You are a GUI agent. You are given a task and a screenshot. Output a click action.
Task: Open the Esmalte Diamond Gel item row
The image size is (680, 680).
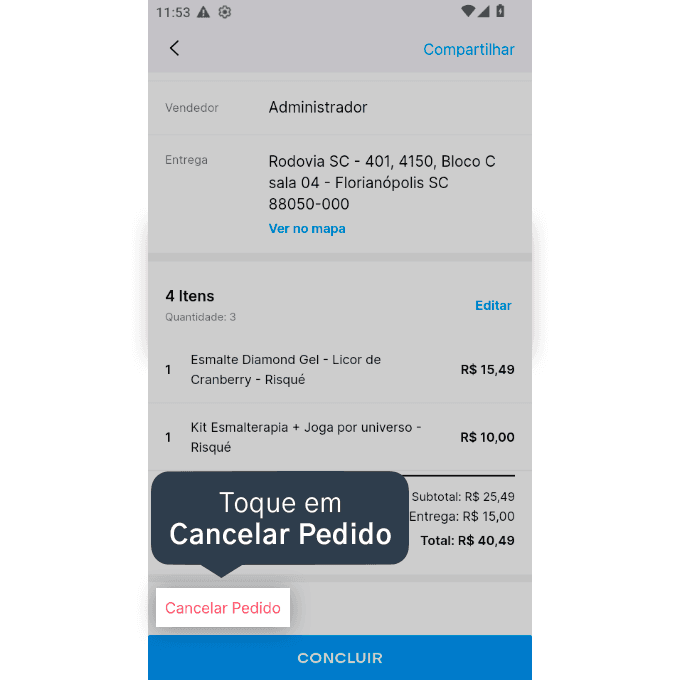(340, 369)
